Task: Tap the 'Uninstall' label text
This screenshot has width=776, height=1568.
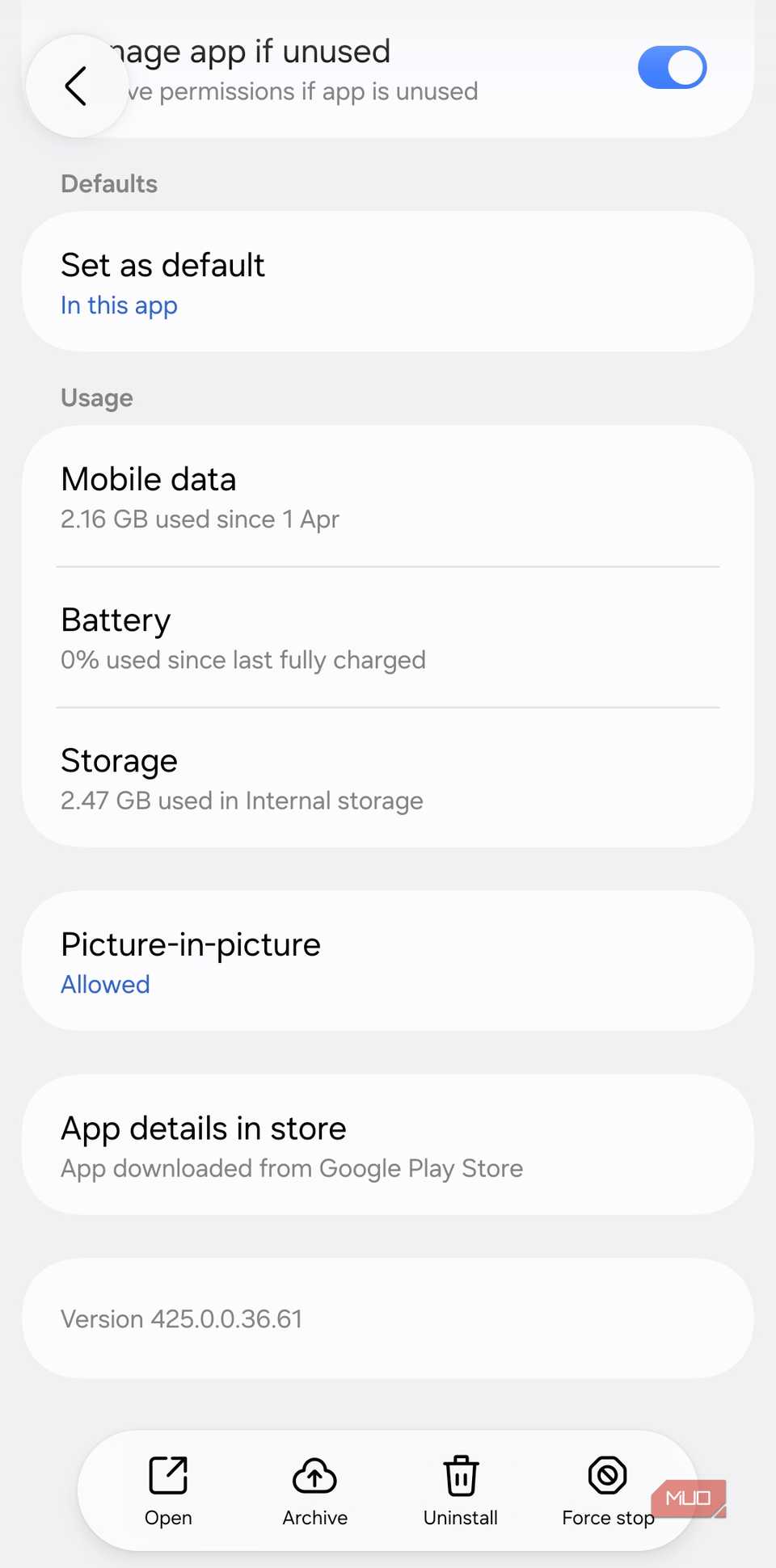Action: [x=460, y=1518]
